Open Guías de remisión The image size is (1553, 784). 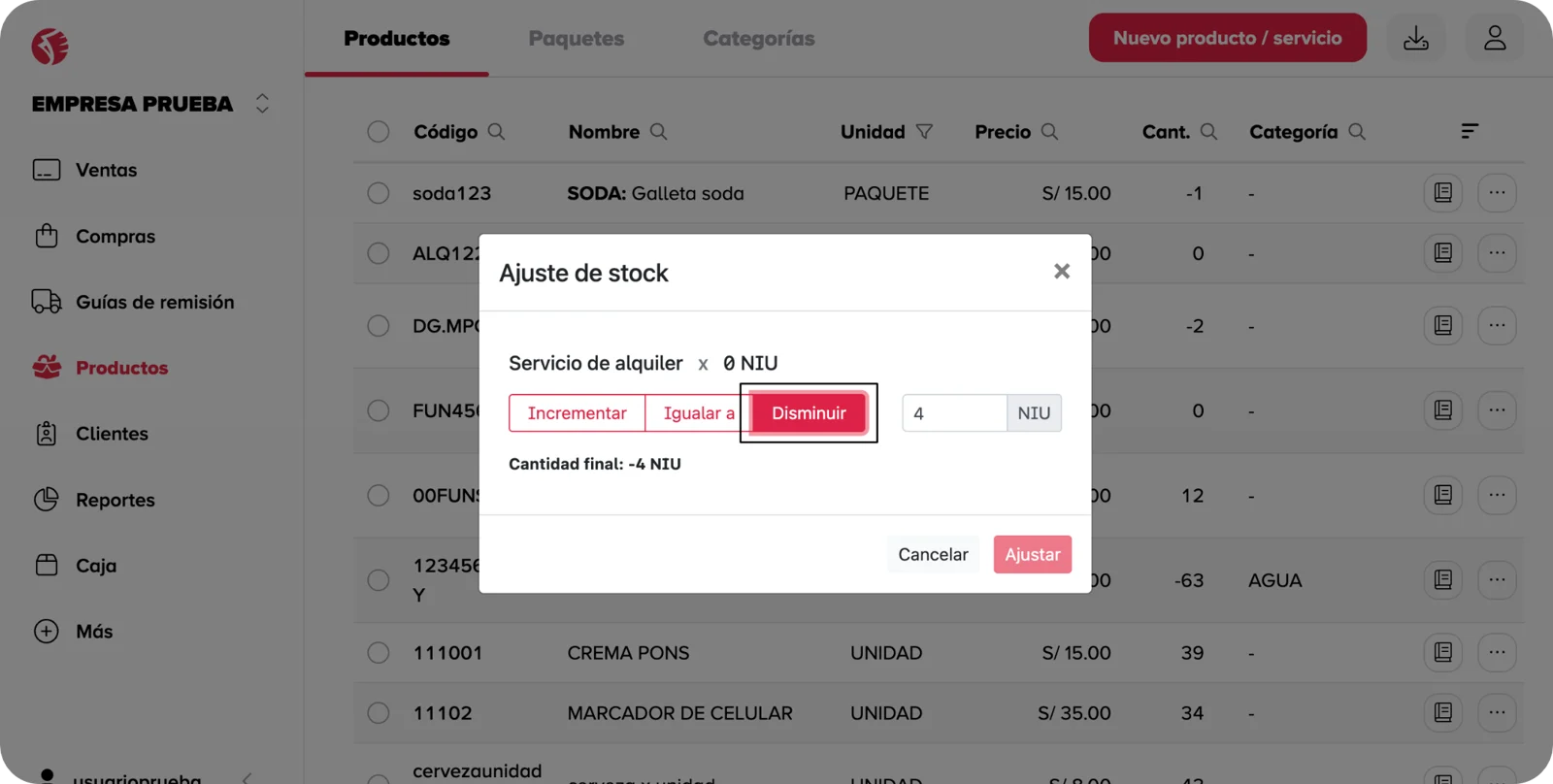pyautogui.click(x=154, y=302)
